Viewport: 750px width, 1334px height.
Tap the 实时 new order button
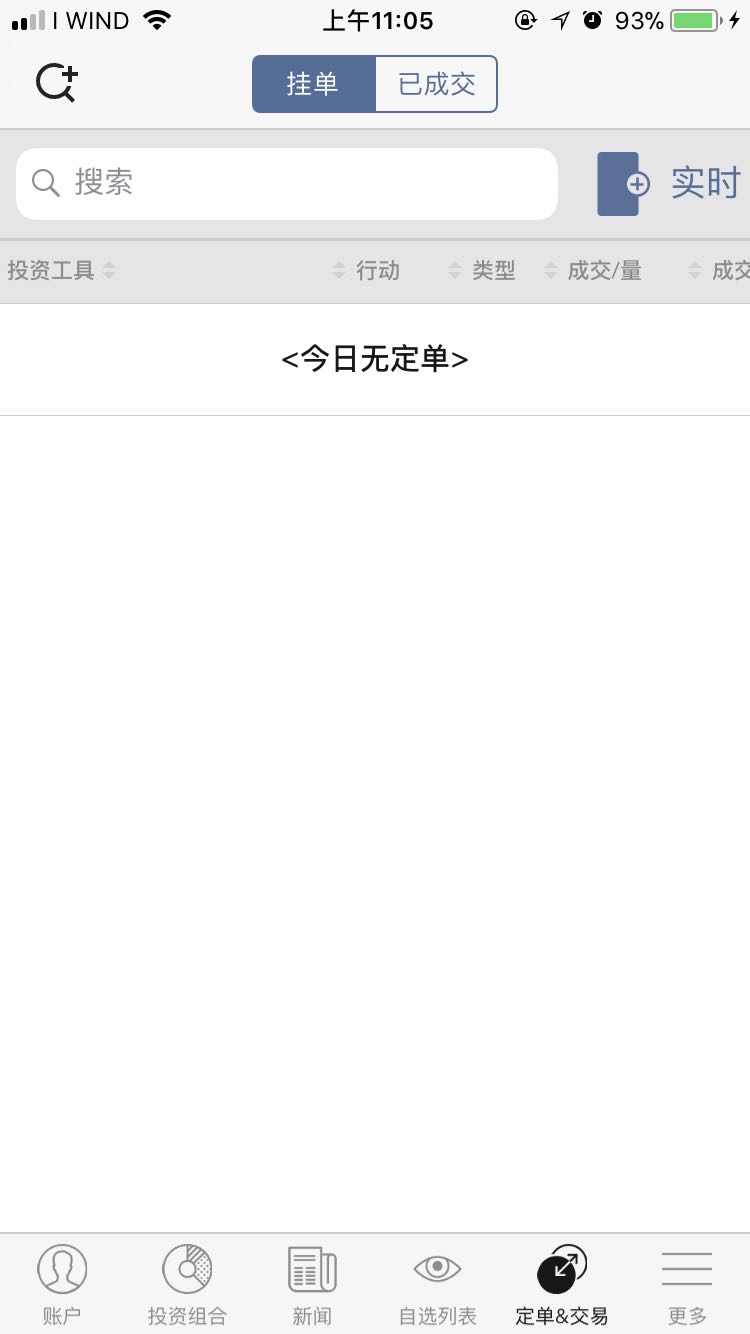pyautogui.click(x=669, y=184)
